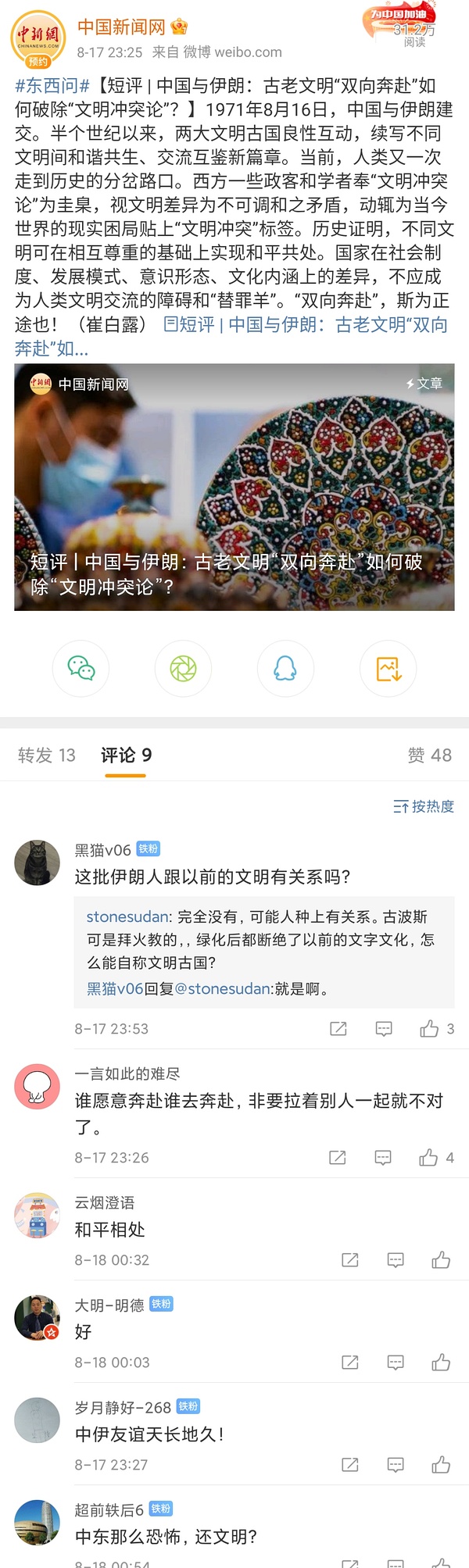Viewport: 469px width, 1568px height.
Task: View the 赞 48 likes list
Action: click(x=429, y=755)
